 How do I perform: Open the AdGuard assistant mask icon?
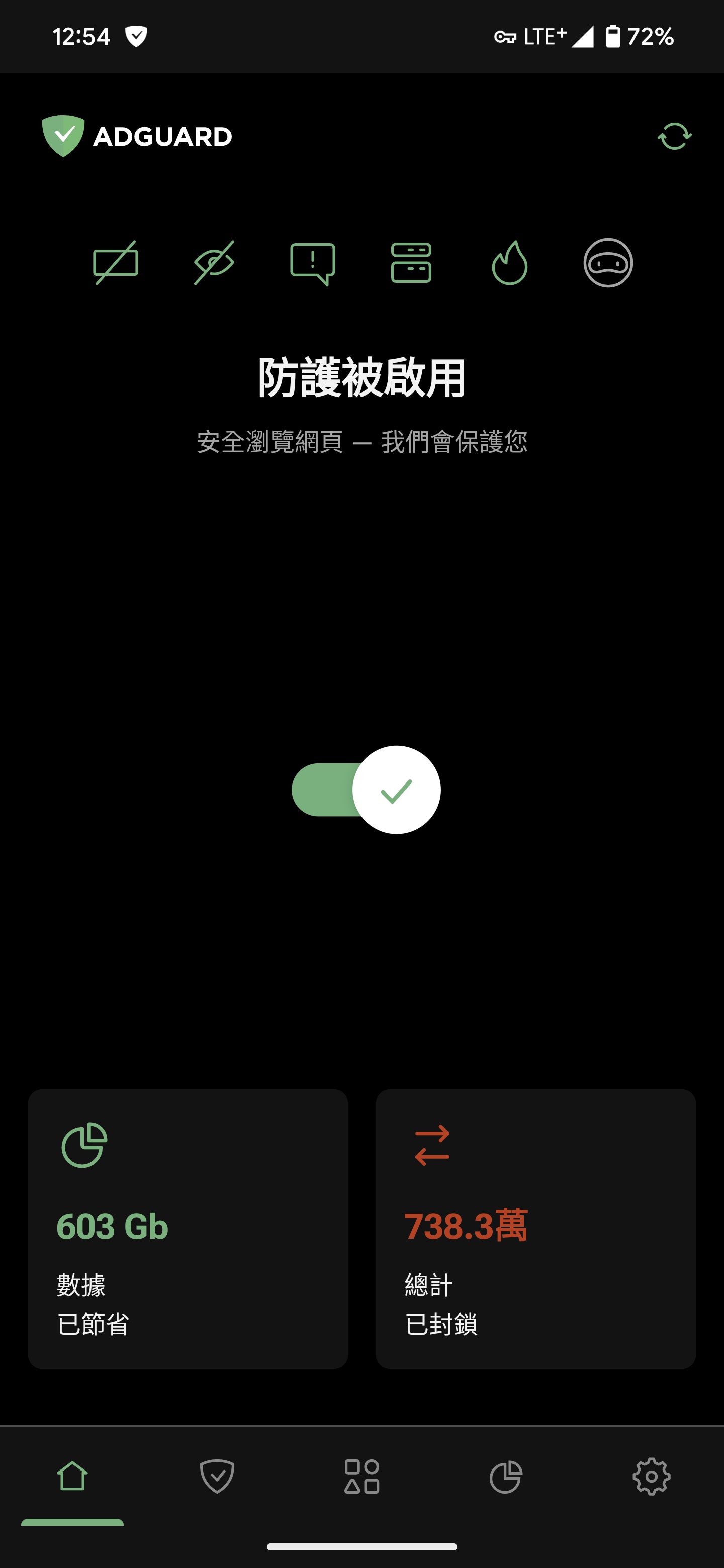608,263
